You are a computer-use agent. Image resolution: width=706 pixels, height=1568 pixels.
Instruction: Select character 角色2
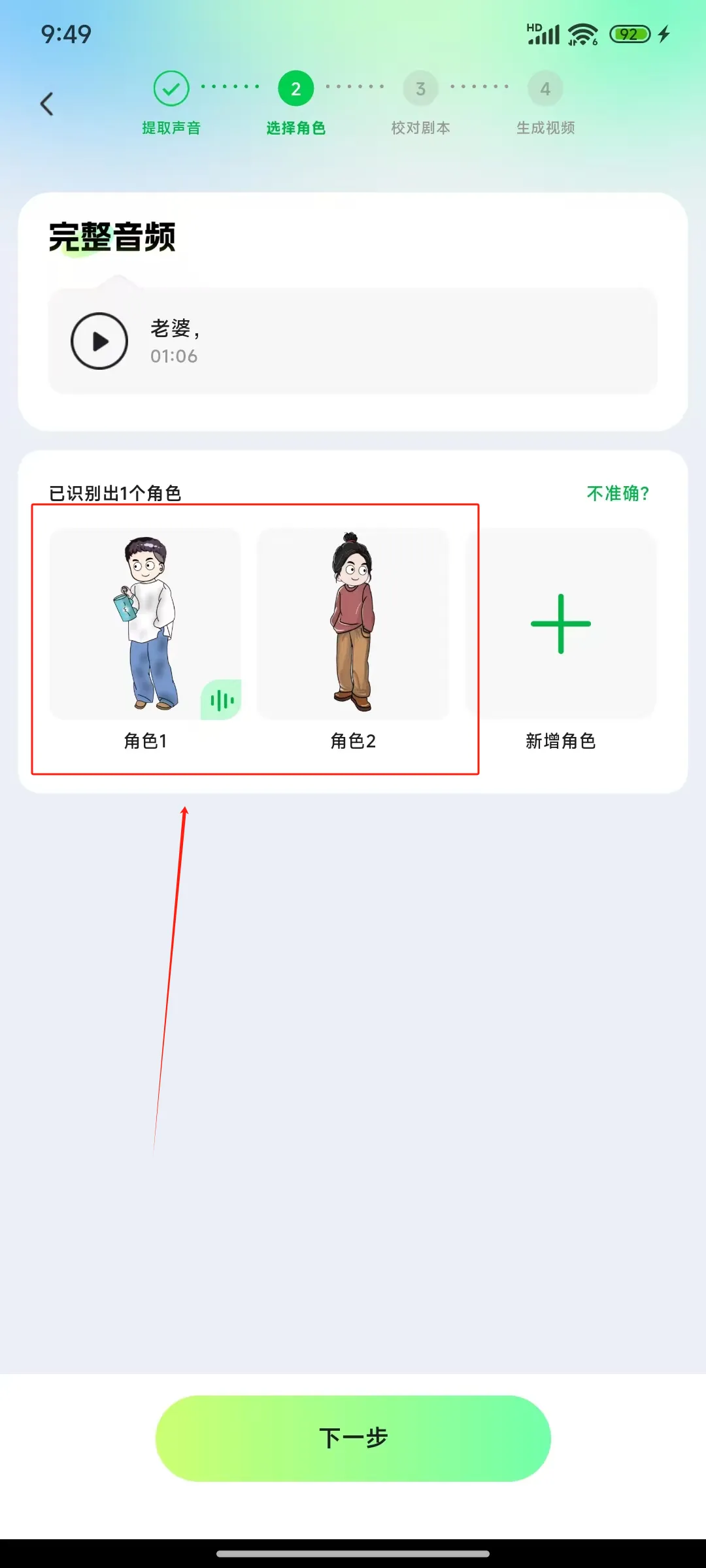click(353, 624)
